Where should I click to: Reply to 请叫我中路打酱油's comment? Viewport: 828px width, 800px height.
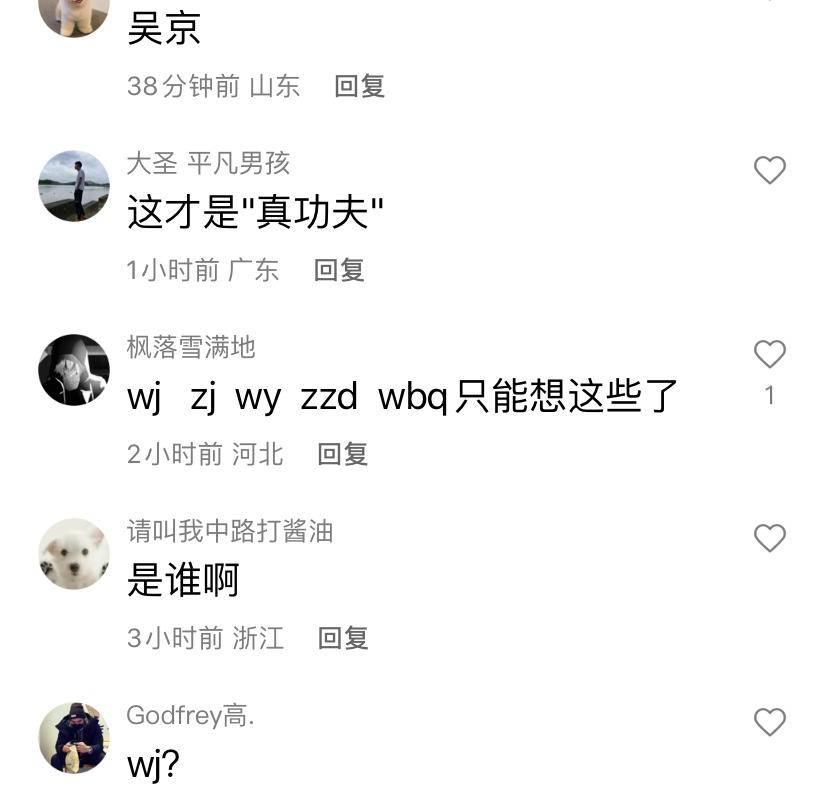(x=343, y=638)
